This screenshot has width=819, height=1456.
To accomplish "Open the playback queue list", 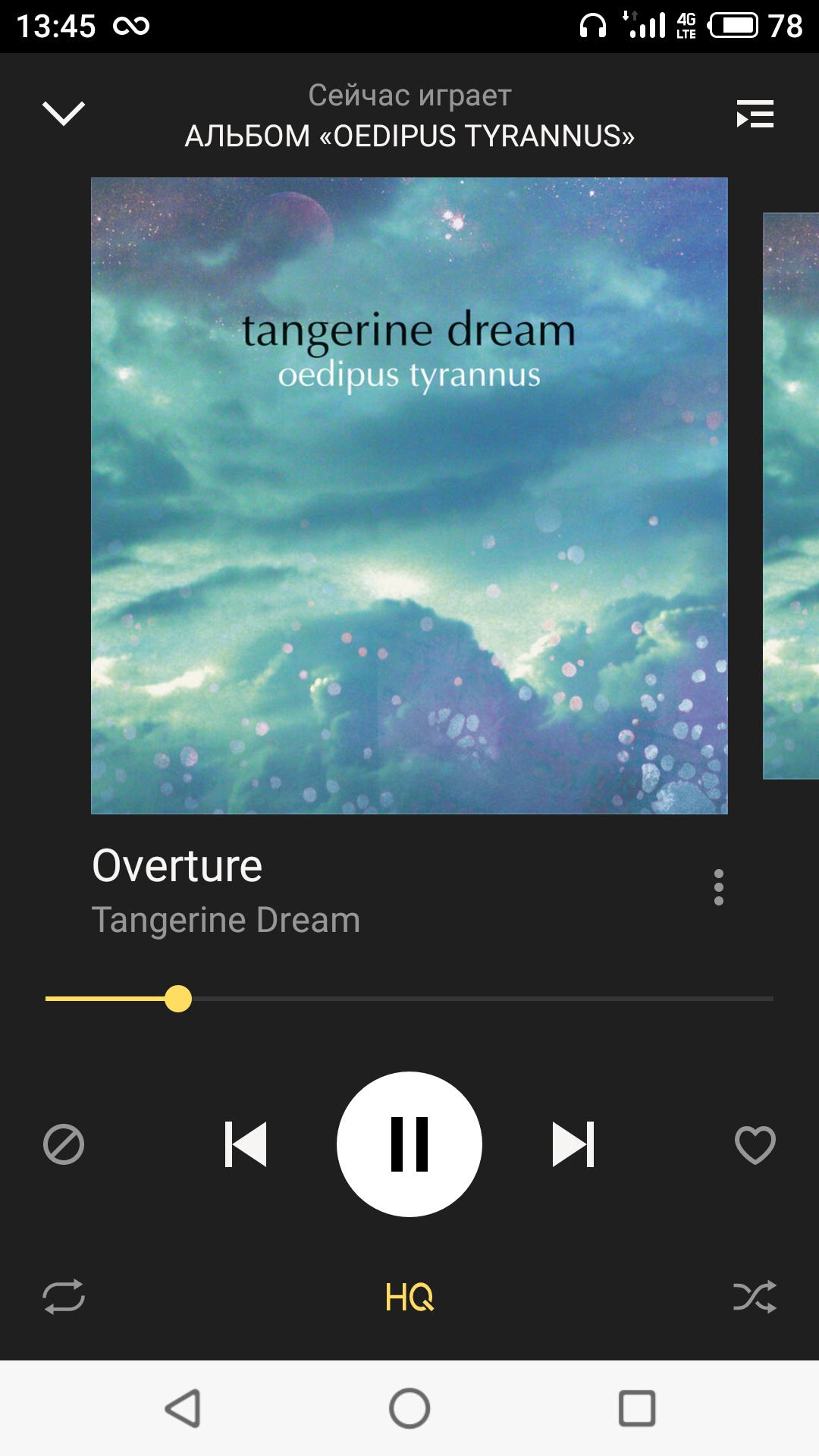I will (x=755, y=115).
